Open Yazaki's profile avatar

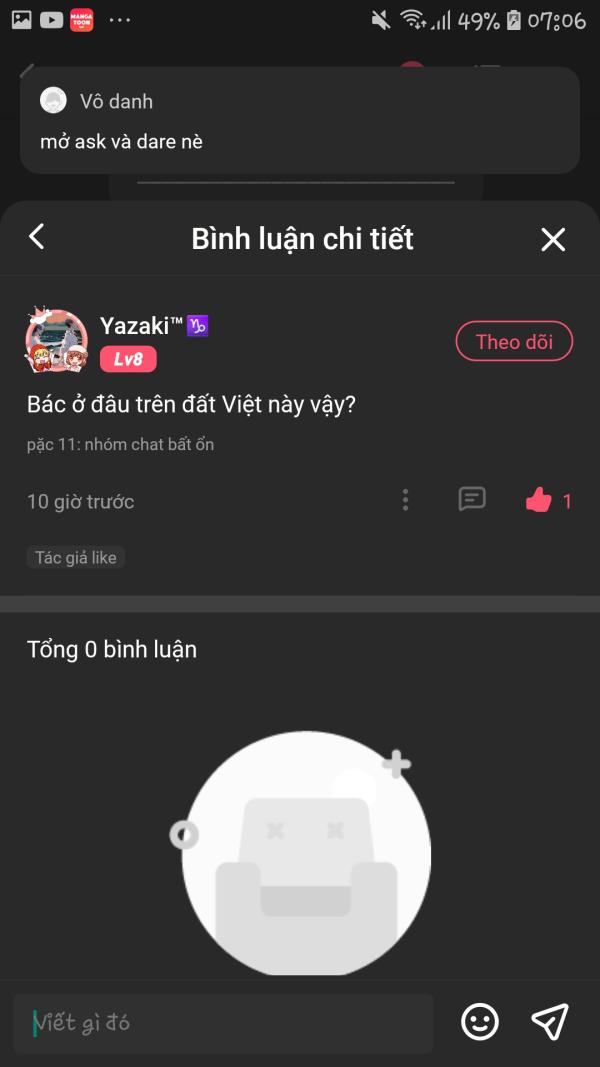56,341
